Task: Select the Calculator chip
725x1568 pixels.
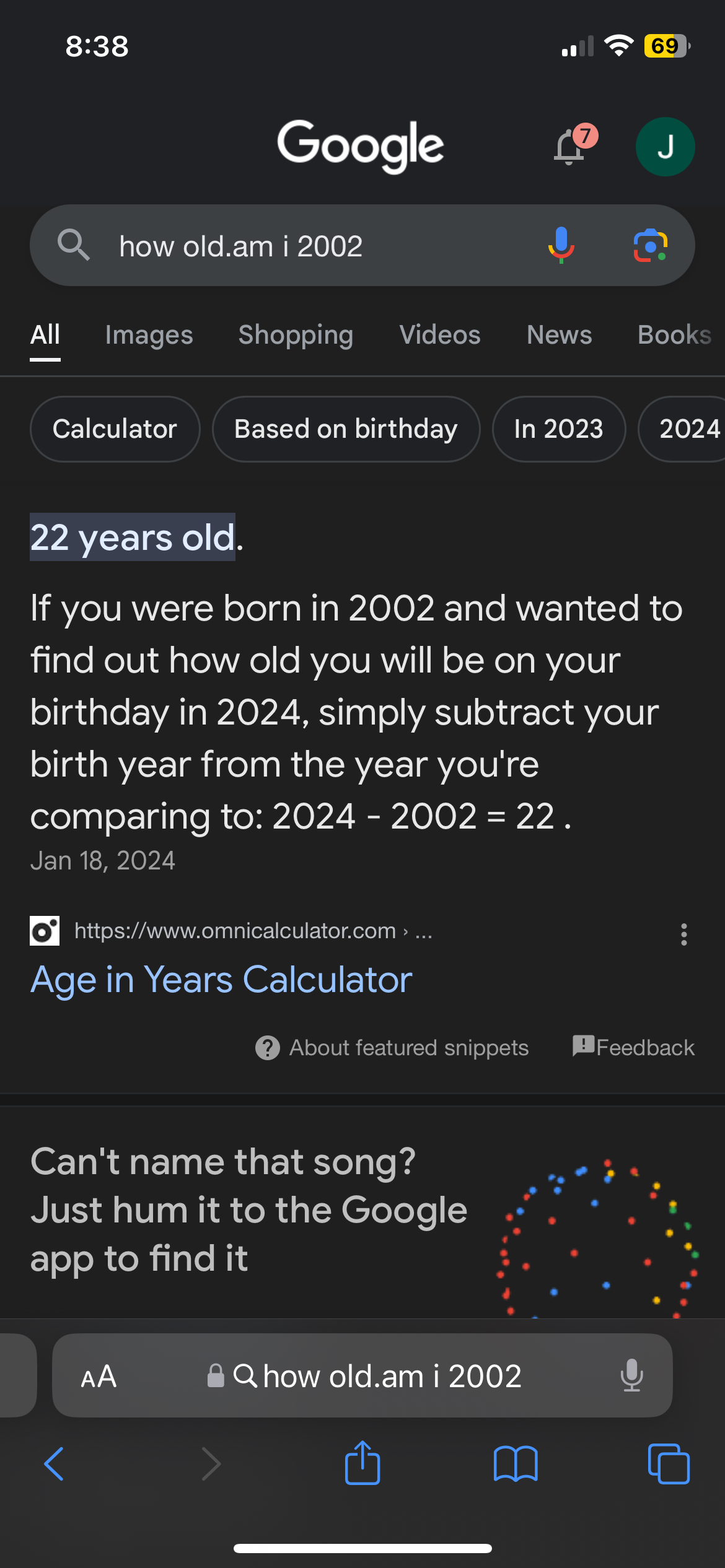Action: pos(115,429)
